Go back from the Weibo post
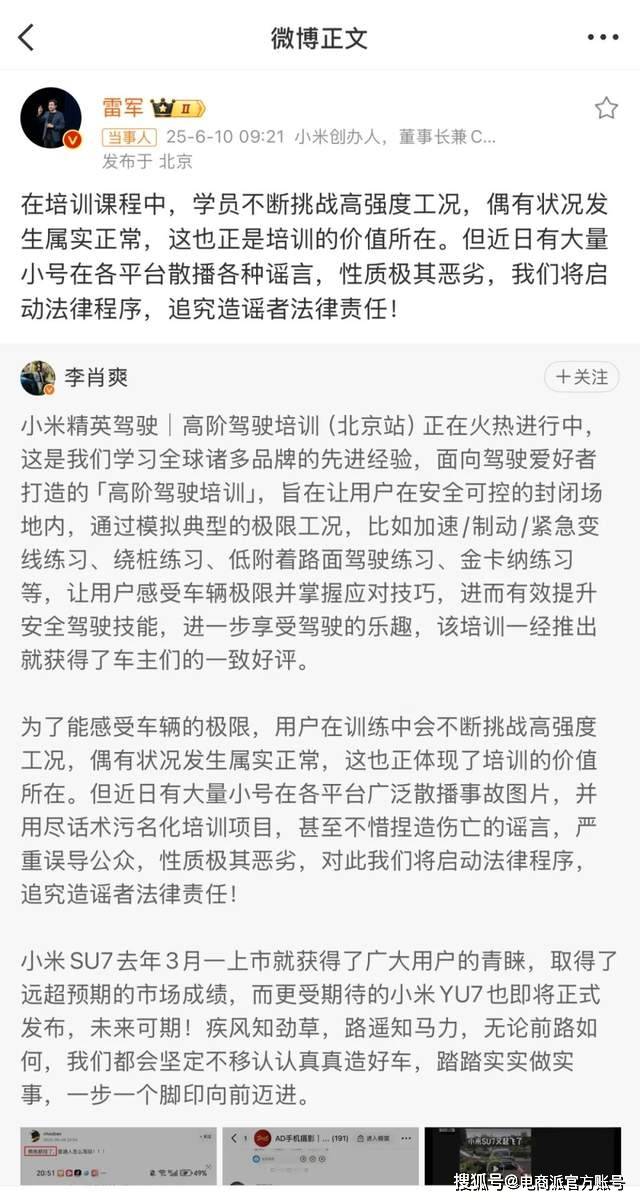The width and height of the screenshot is (640, 1200). tap(27, 38)
